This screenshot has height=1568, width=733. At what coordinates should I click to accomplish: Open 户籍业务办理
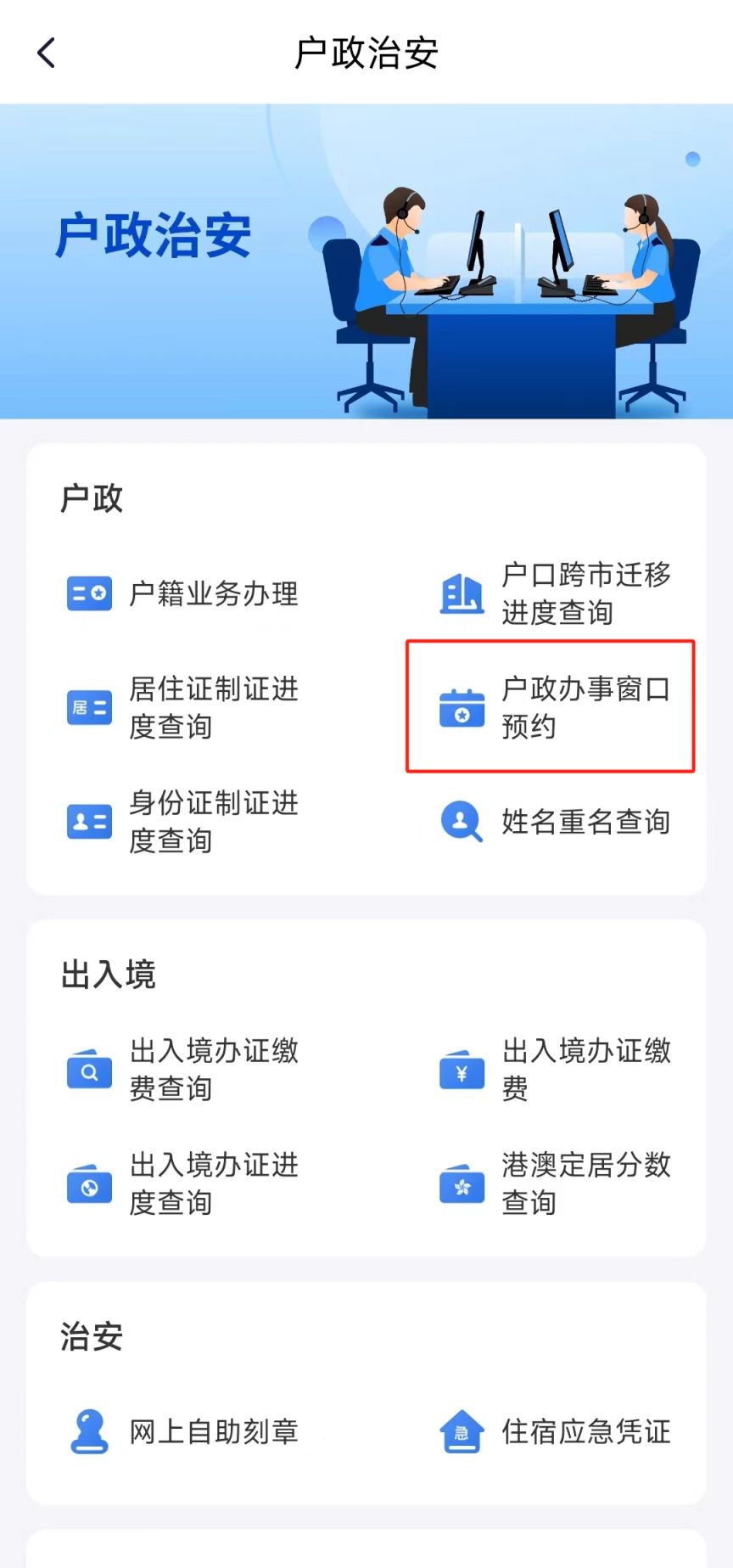point(182,593)
